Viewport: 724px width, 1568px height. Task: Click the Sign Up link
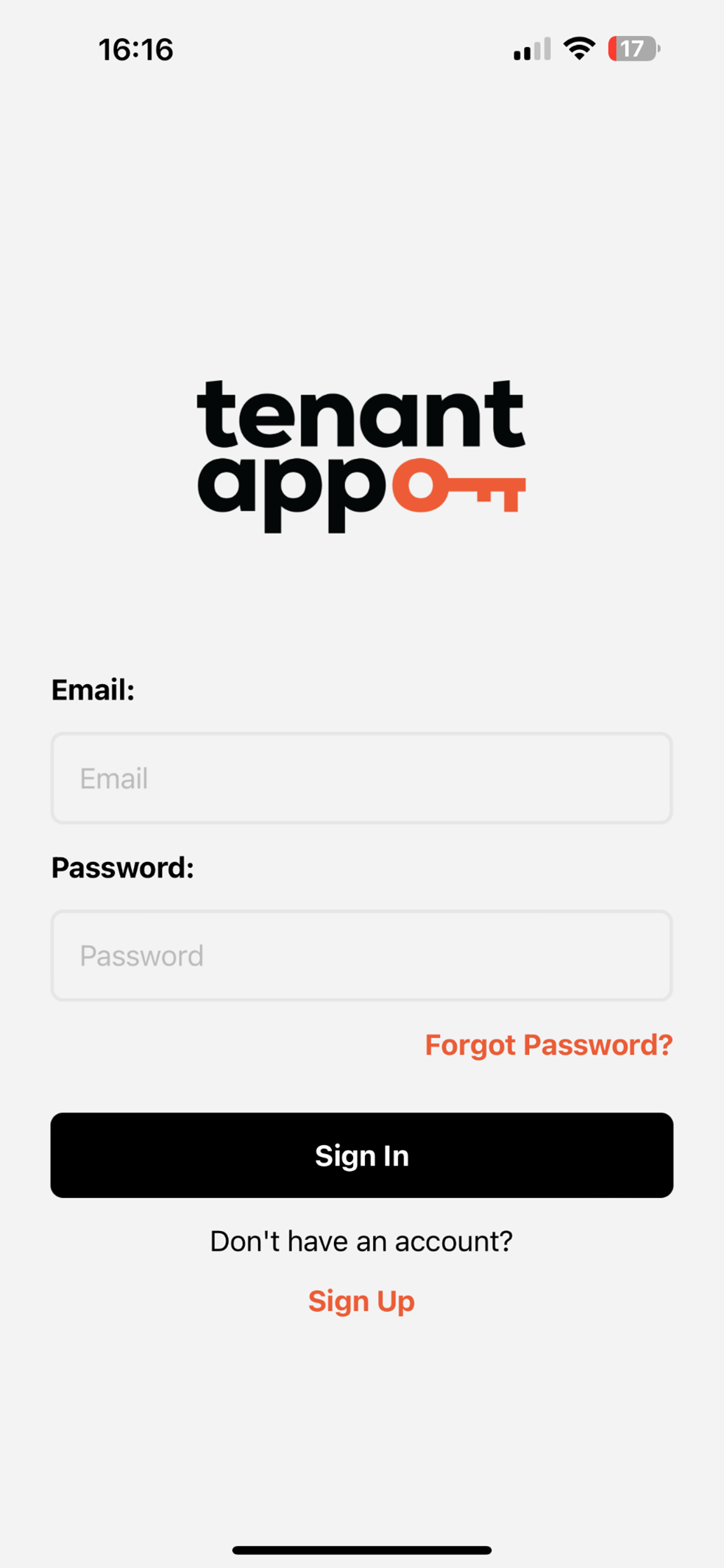[x=361, y=1300]
